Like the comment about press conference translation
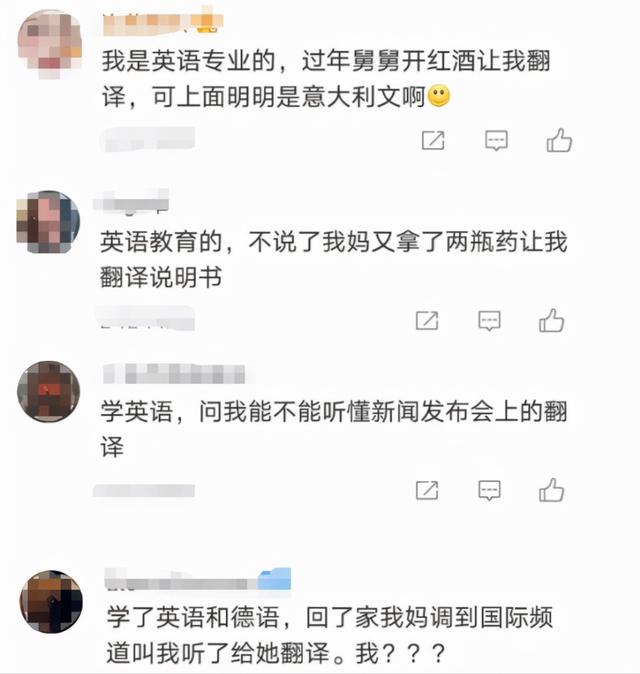The width and height of the screenshot is (640, 674). coord(551,490)
